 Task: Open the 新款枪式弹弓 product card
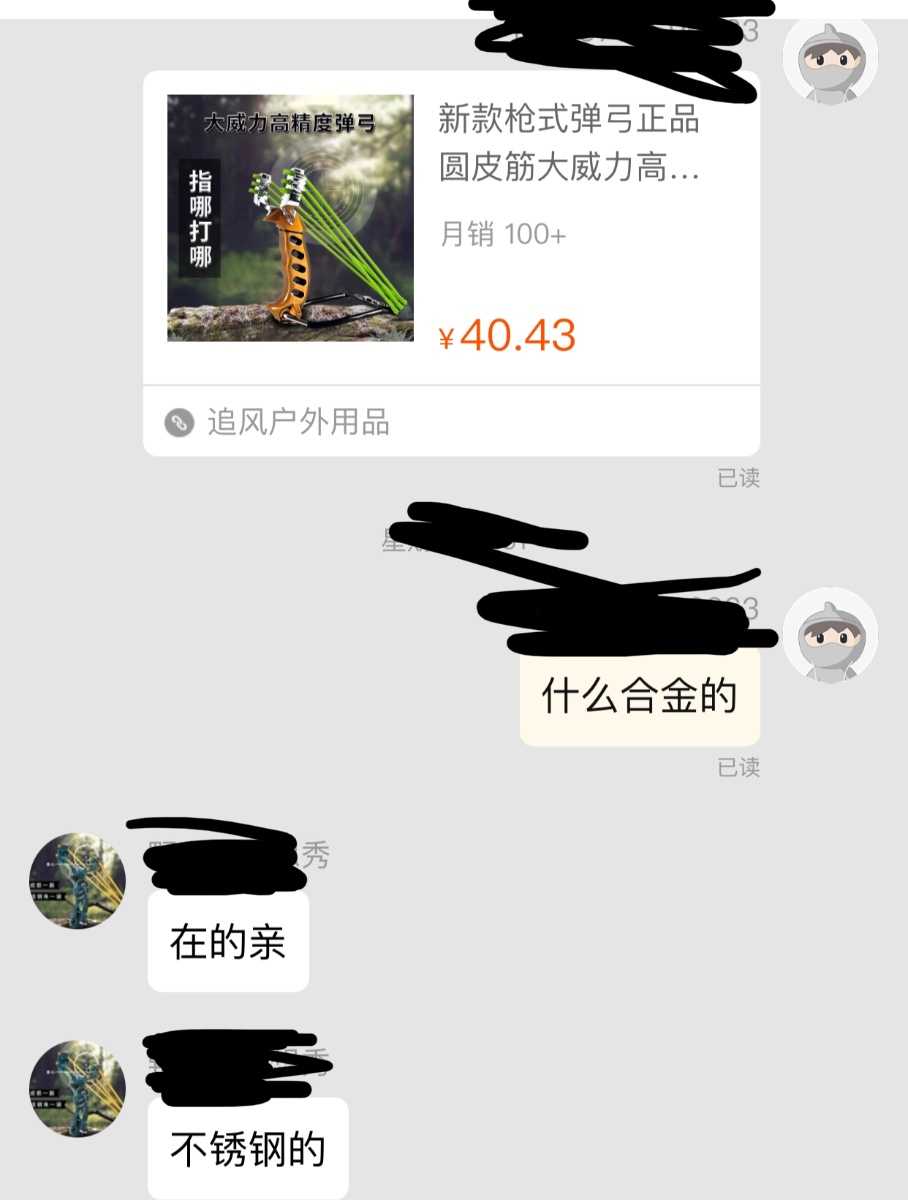[450, 225]
